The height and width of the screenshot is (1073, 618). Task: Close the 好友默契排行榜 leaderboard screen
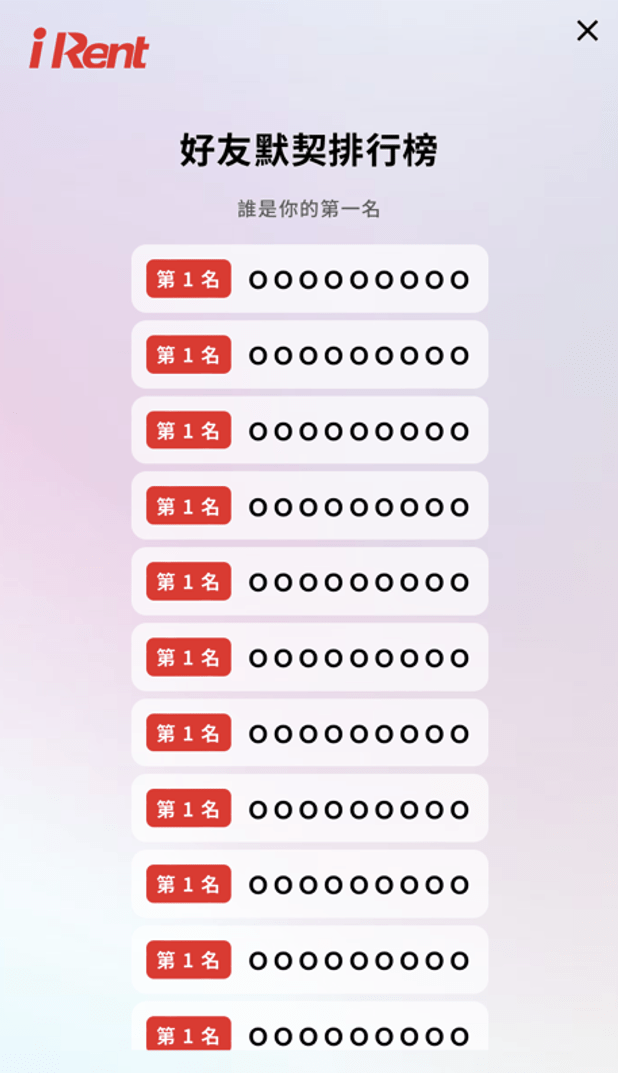pos(587,31)
